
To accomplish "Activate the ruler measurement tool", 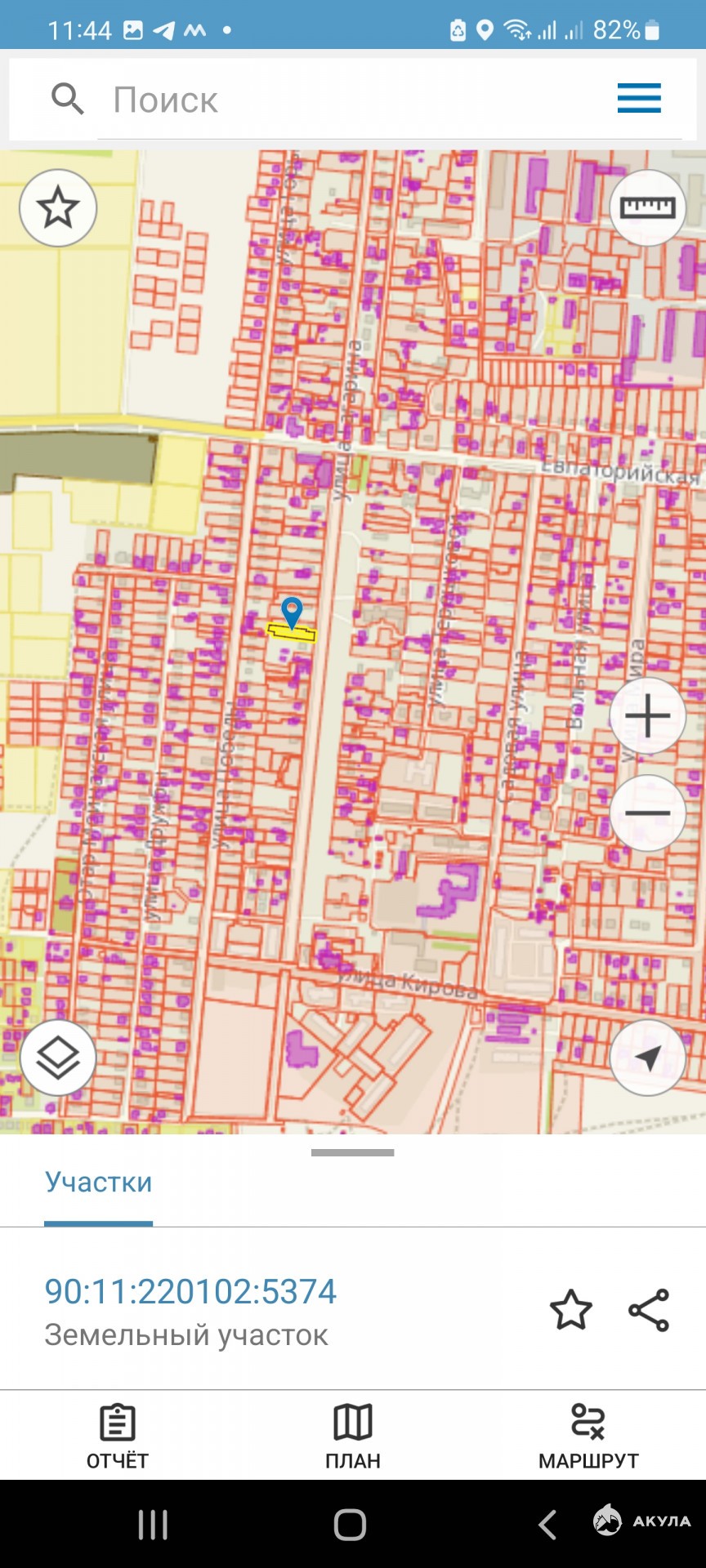I will tap(647, 208).
